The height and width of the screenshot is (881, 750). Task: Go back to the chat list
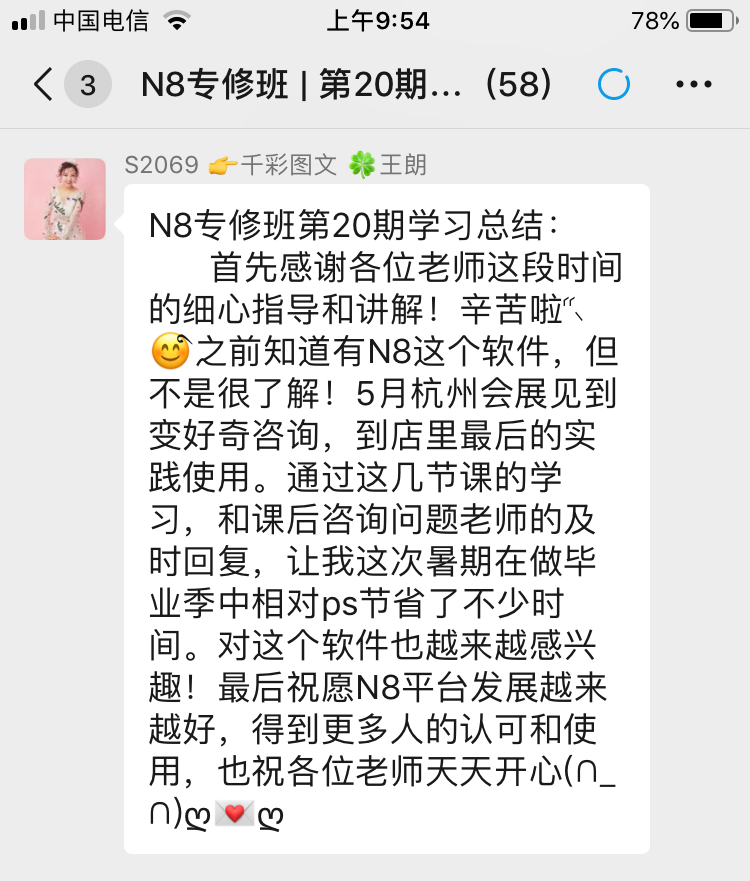[x=44, y=85]
